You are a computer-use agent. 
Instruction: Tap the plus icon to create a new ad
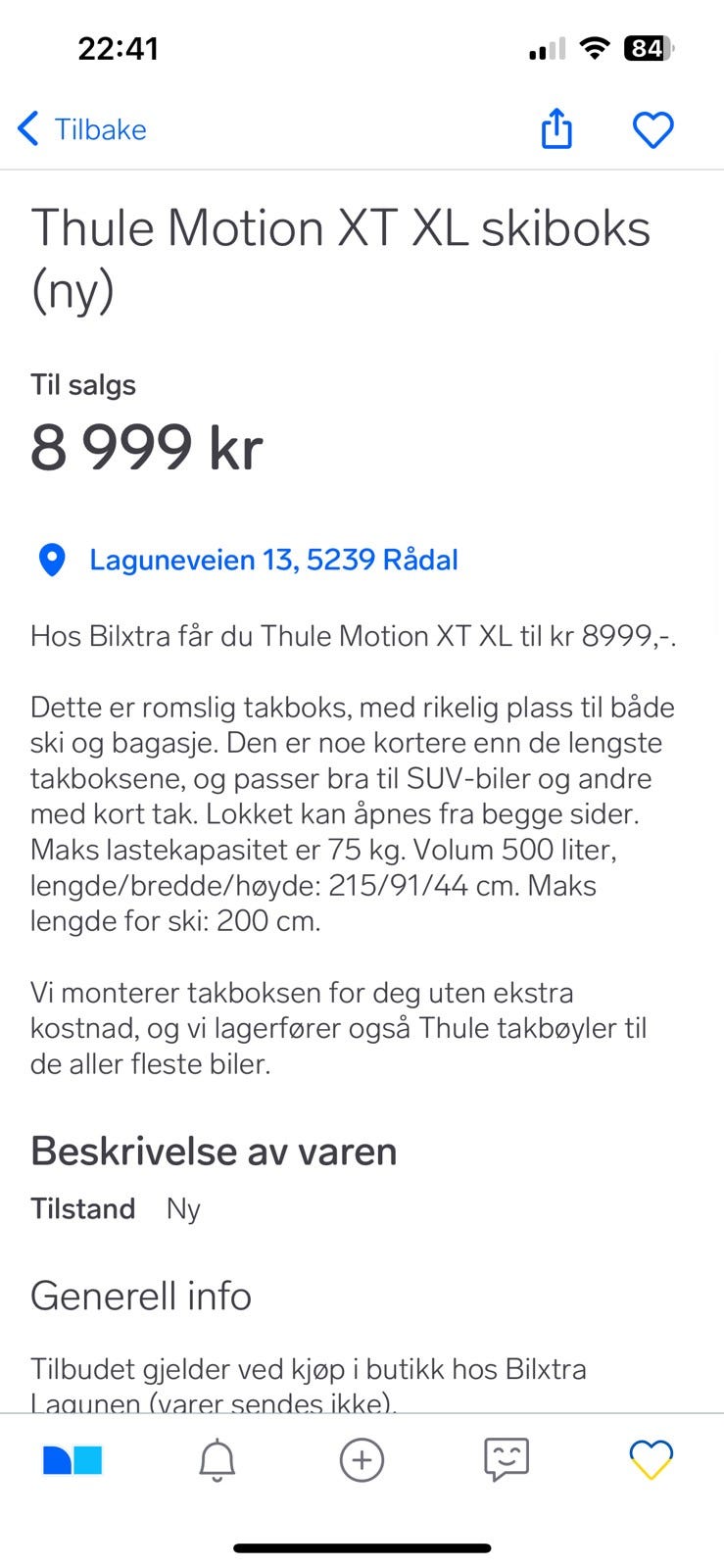coord(362,1459)
